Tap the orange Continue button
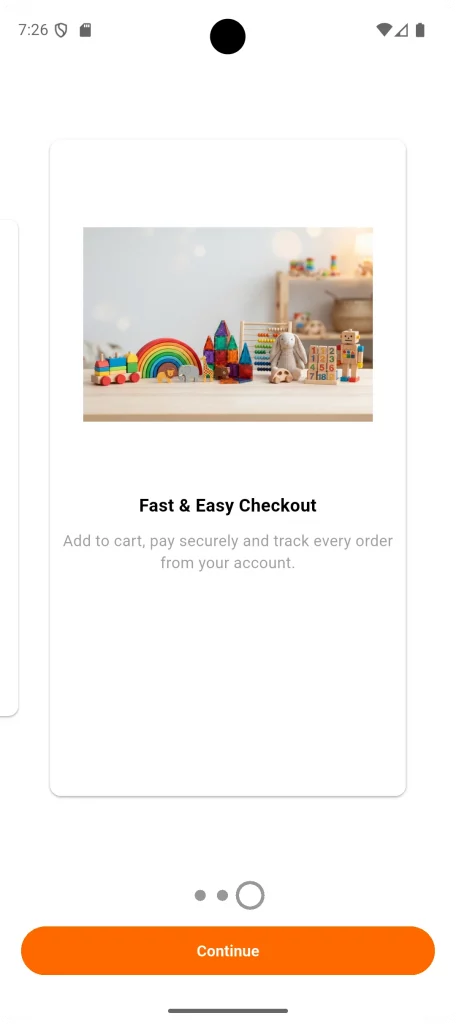This screenshot has height=1024, width=456. pos(227,950)
